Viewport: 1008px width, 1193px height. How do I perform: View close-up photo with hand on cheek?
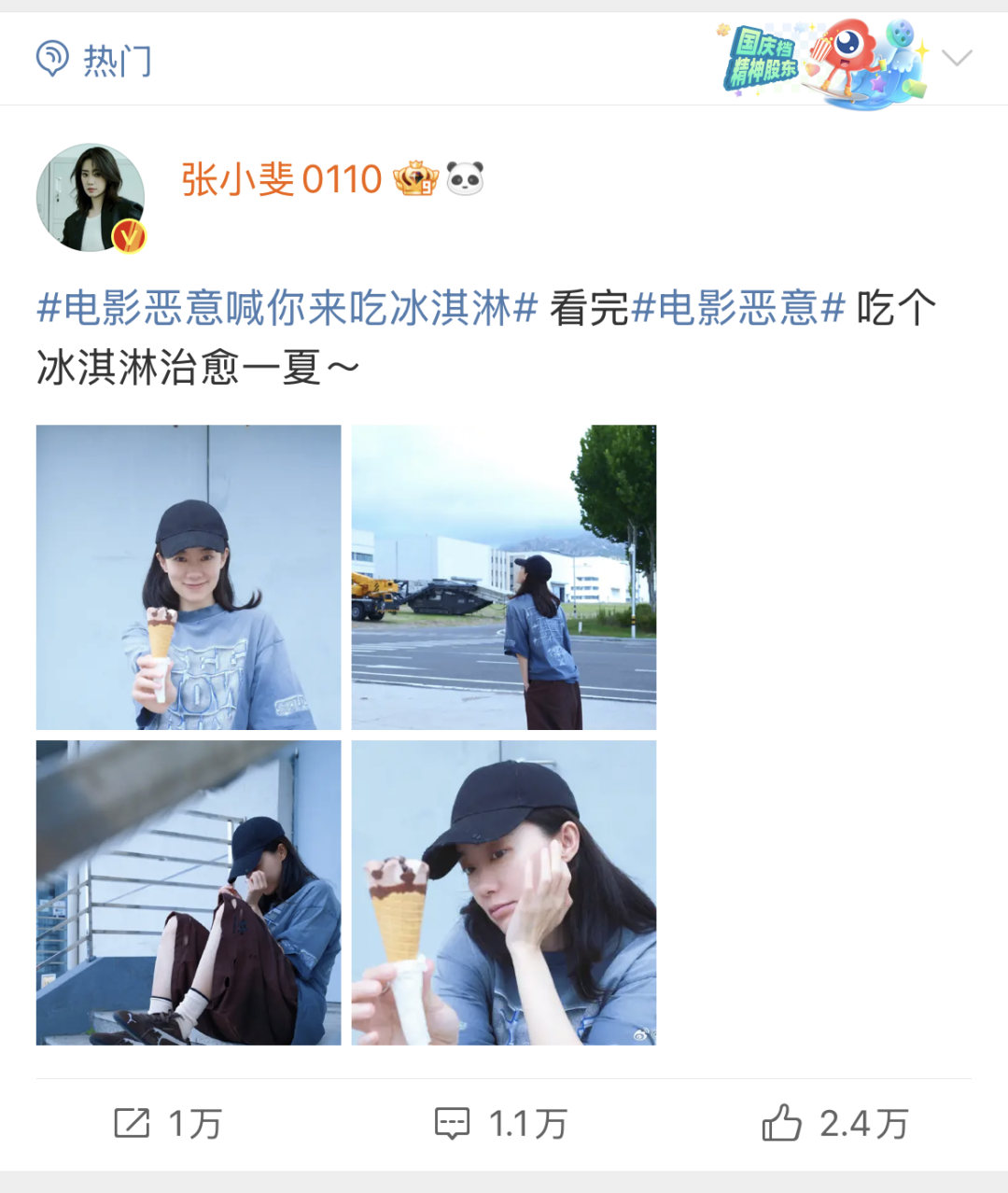(504, 892)
